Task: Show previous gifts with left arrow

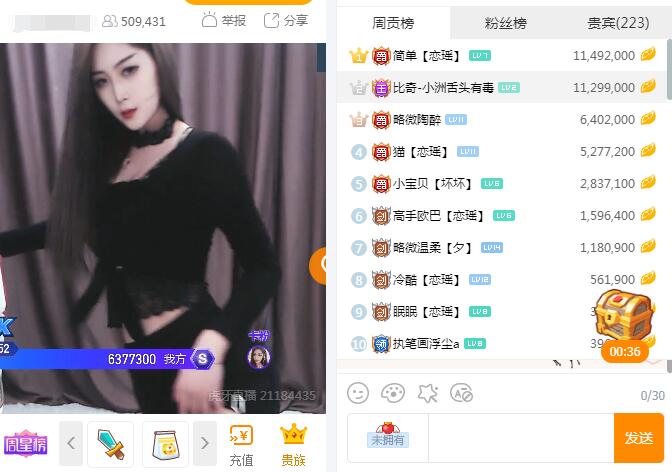Action: (x=72, y=443)
